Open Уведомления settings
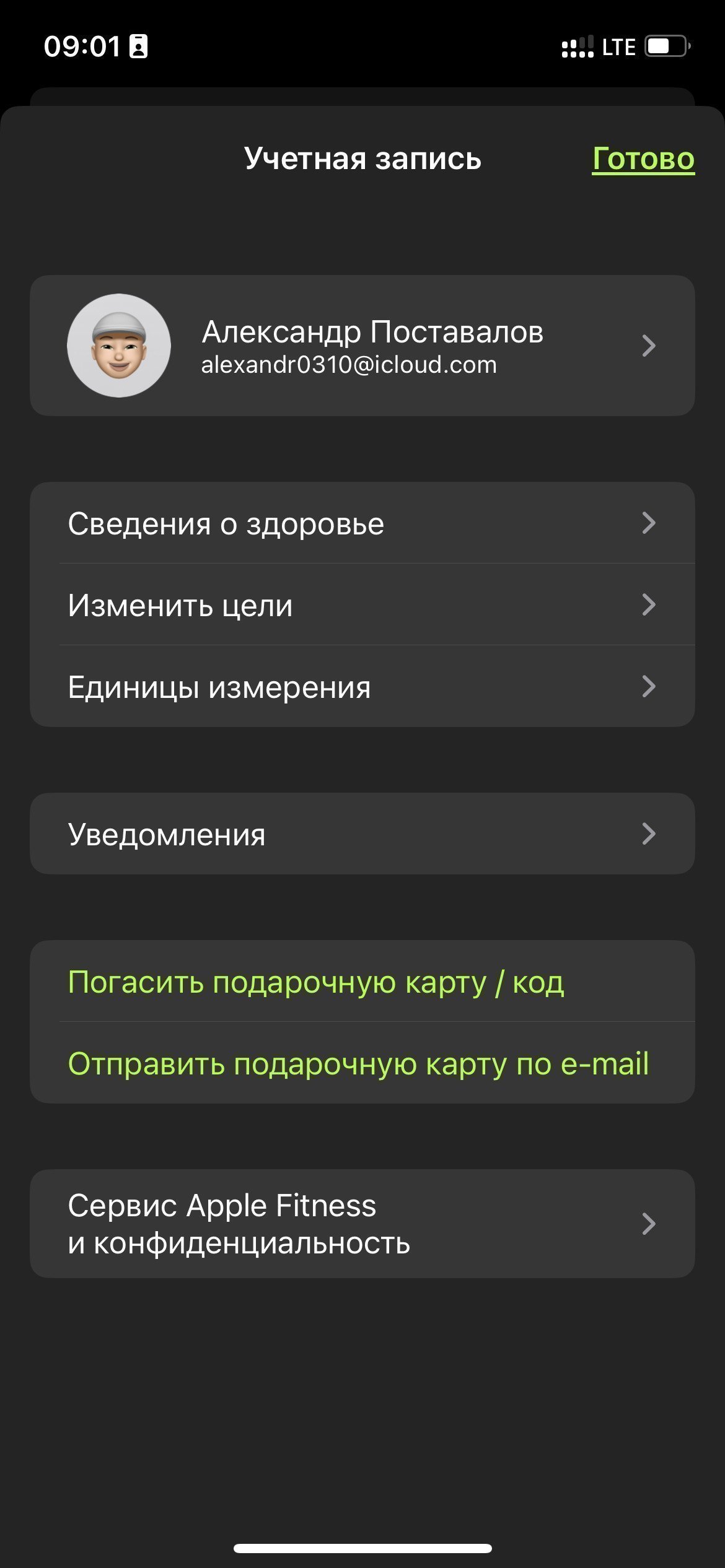 [x=362, y=834]
